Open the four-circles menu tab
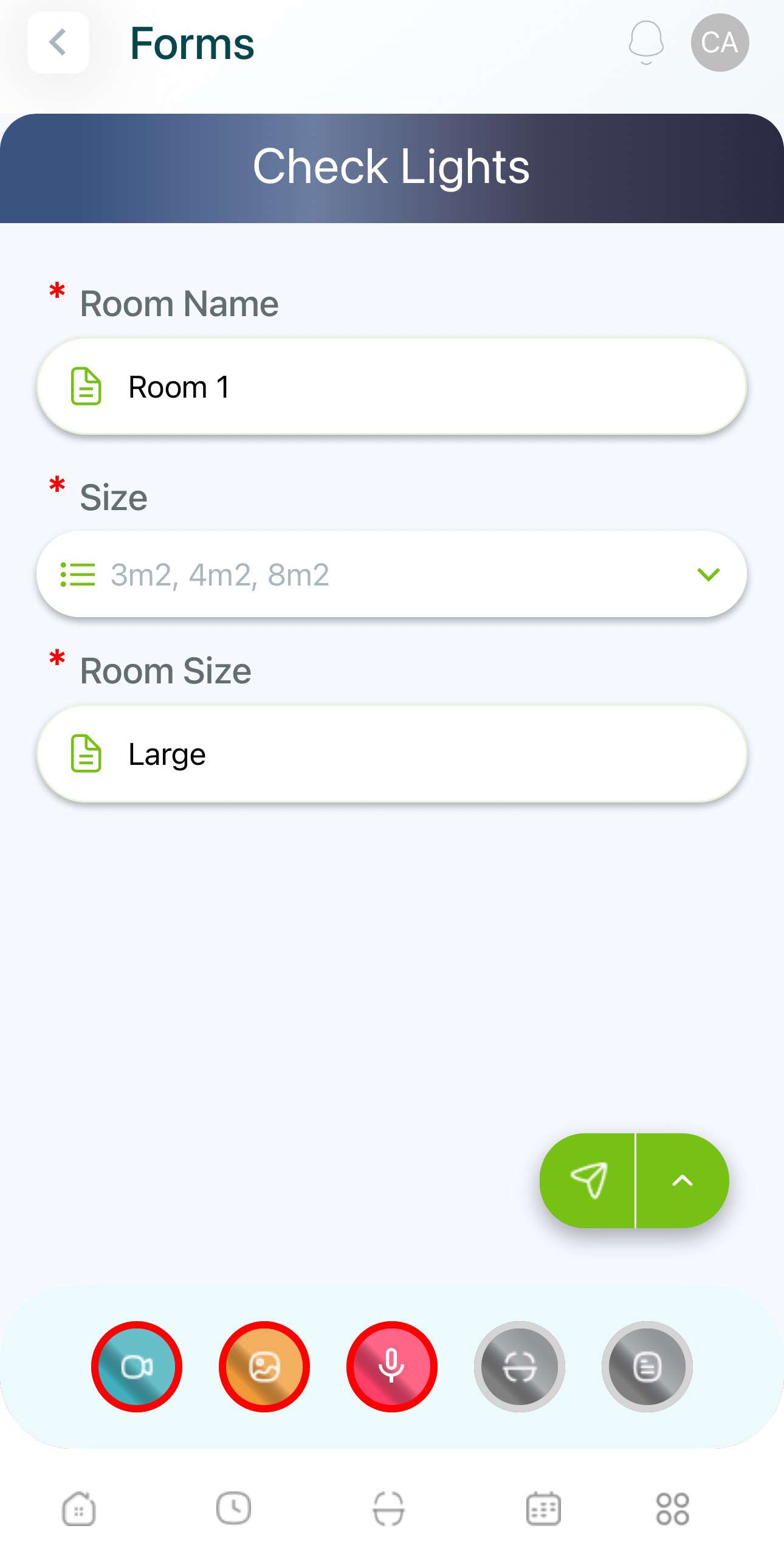The image size is (784, 1551). (673, 1508)
